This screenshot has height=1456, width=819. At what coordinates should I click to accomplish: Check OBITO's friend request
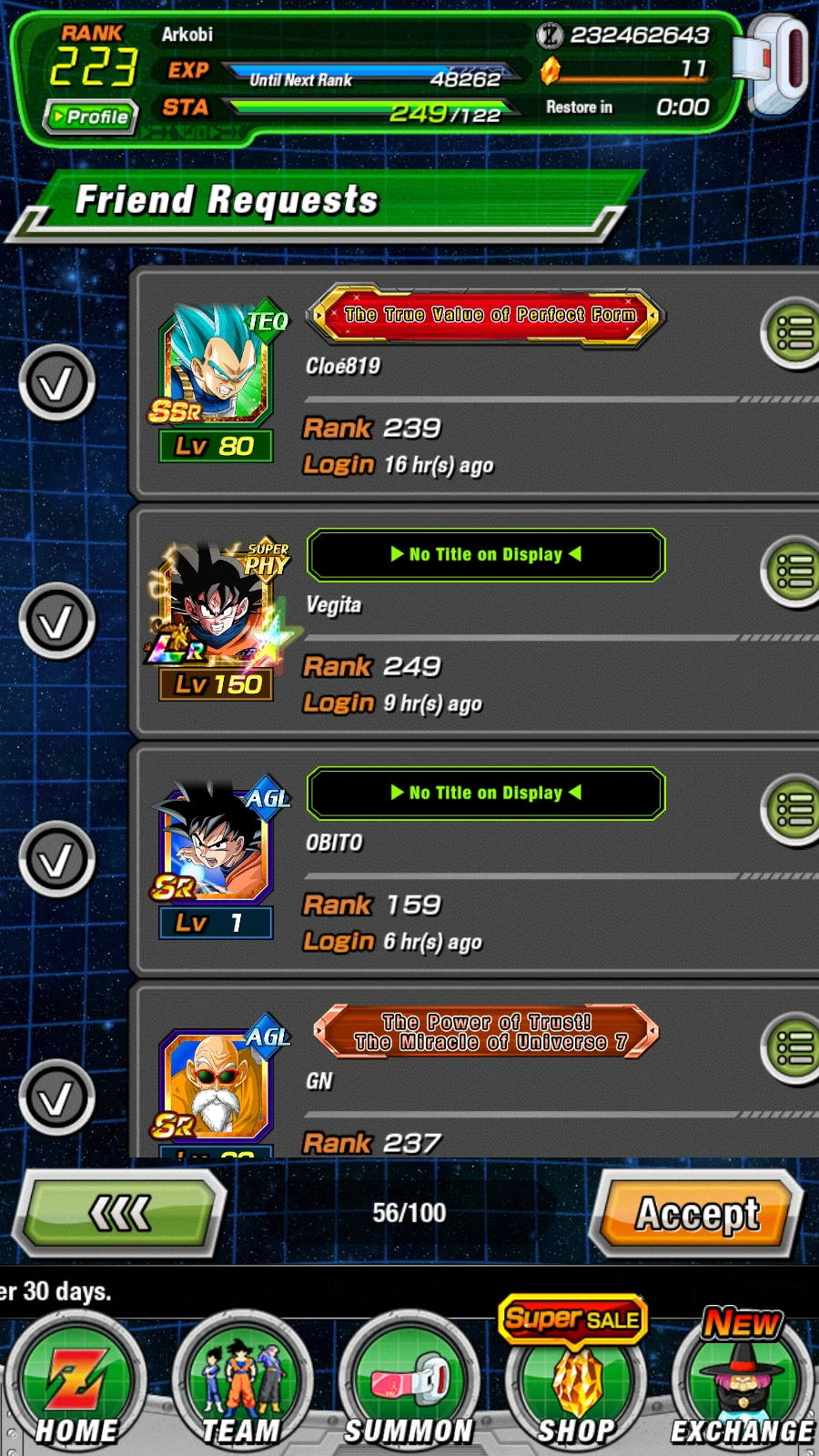pyautogui.click(x=57, y=860)
